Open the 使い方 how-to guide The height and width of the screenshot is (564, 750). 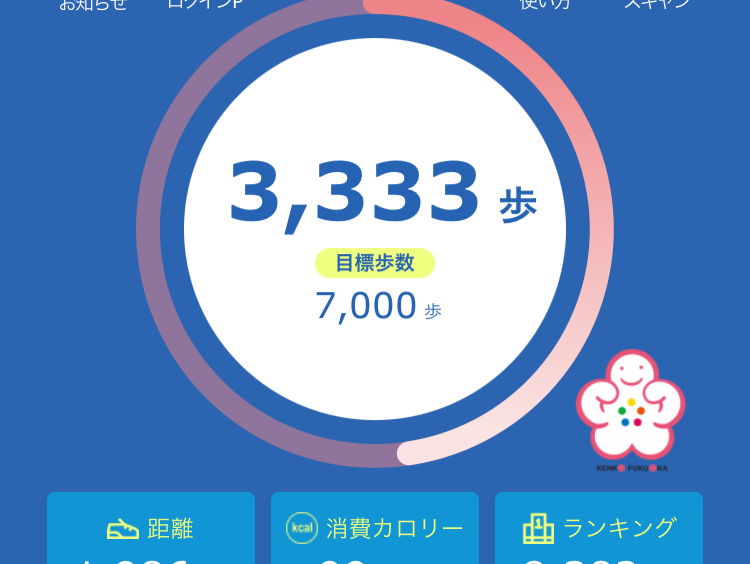[545, 4]
